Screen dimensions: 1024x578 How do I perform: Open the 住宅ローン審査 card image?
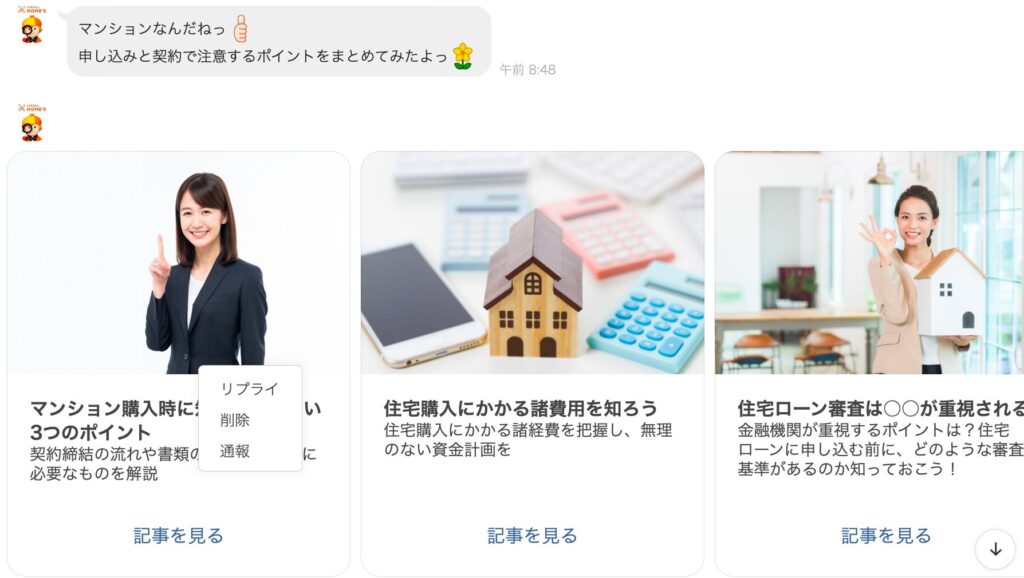coord(869,263)
